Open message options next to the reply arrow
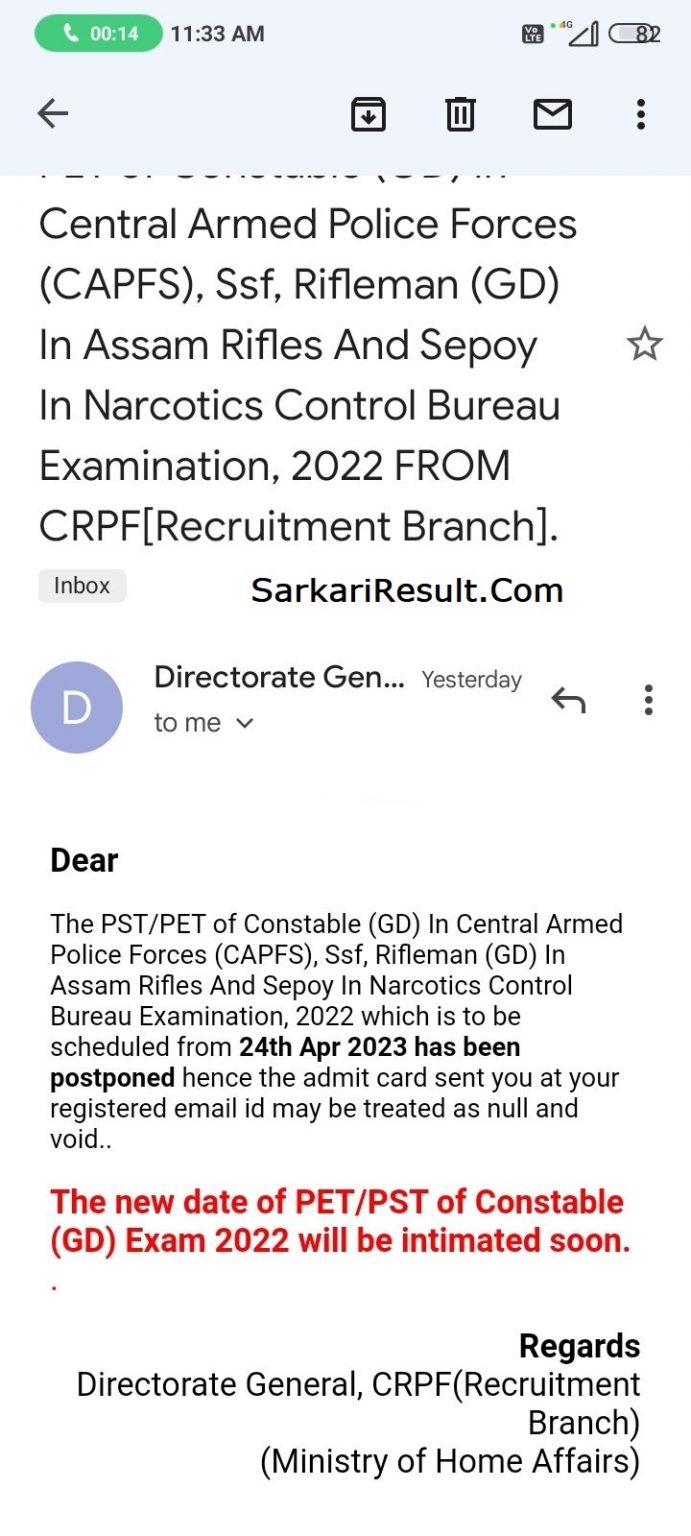 [x=648, y=700]
